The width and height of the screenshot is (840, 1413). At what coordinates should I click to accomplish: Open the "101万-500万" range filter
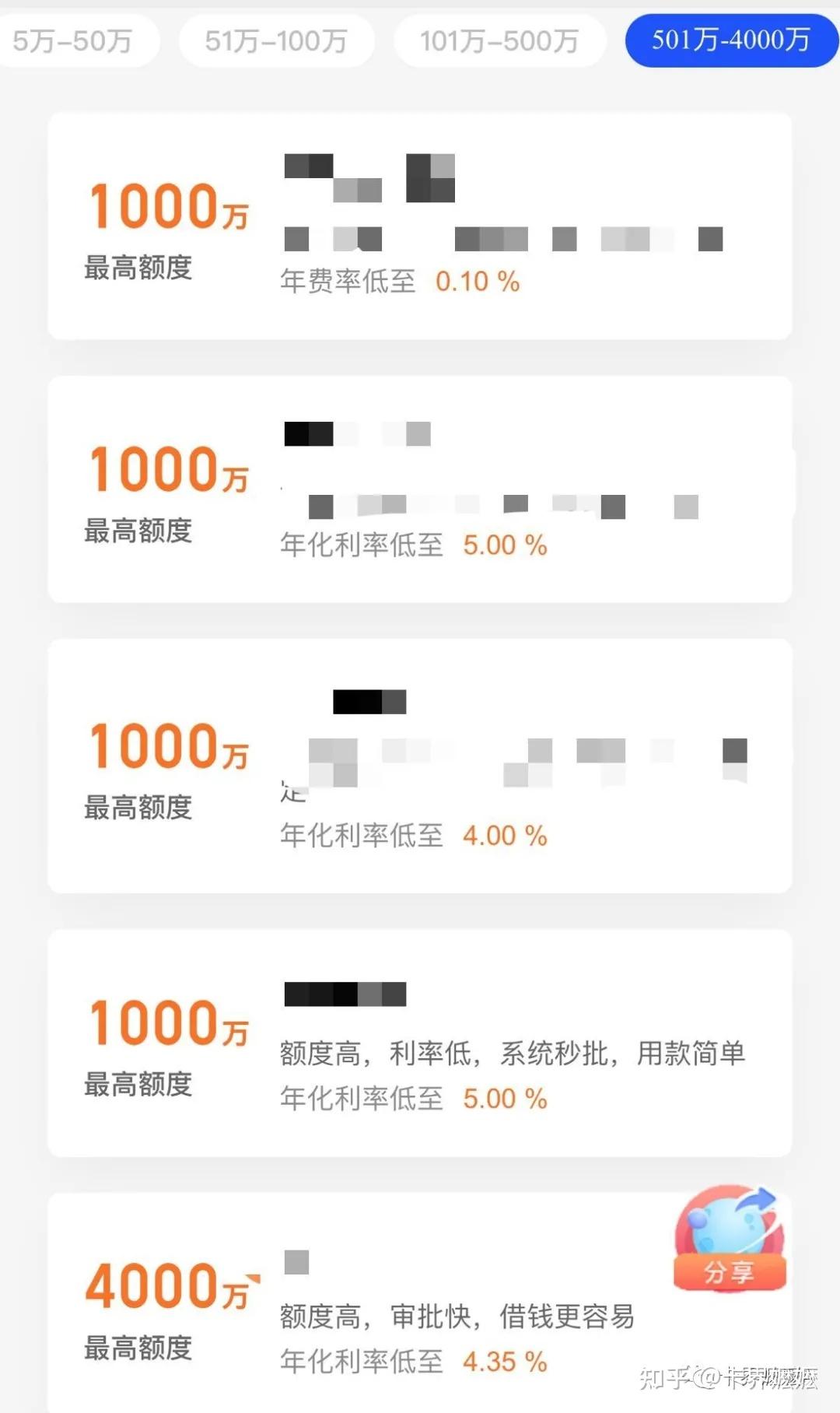point(499,40)
